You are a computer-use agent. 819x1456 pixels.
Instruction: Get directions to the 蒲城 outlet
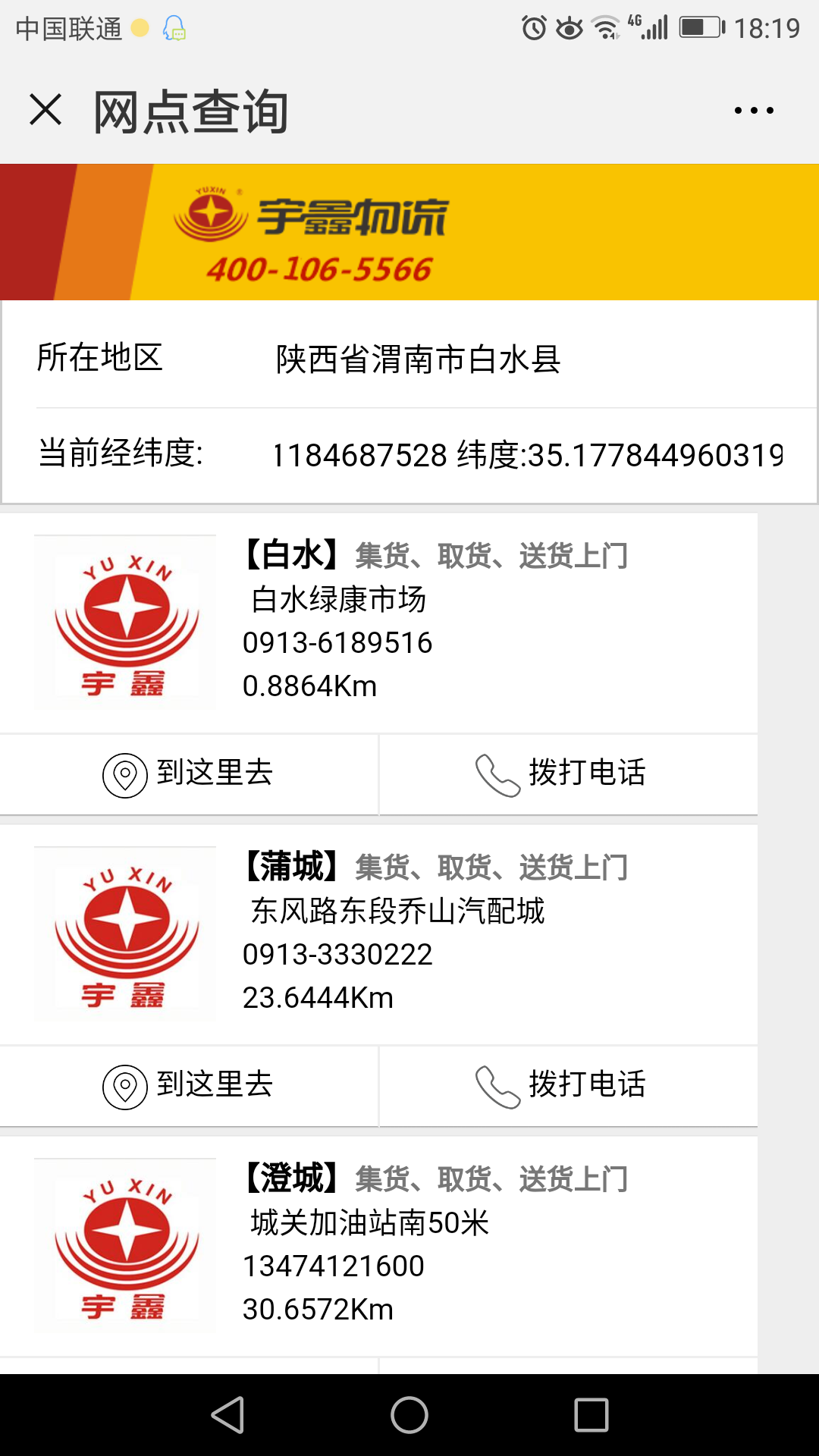point(188,1086)
